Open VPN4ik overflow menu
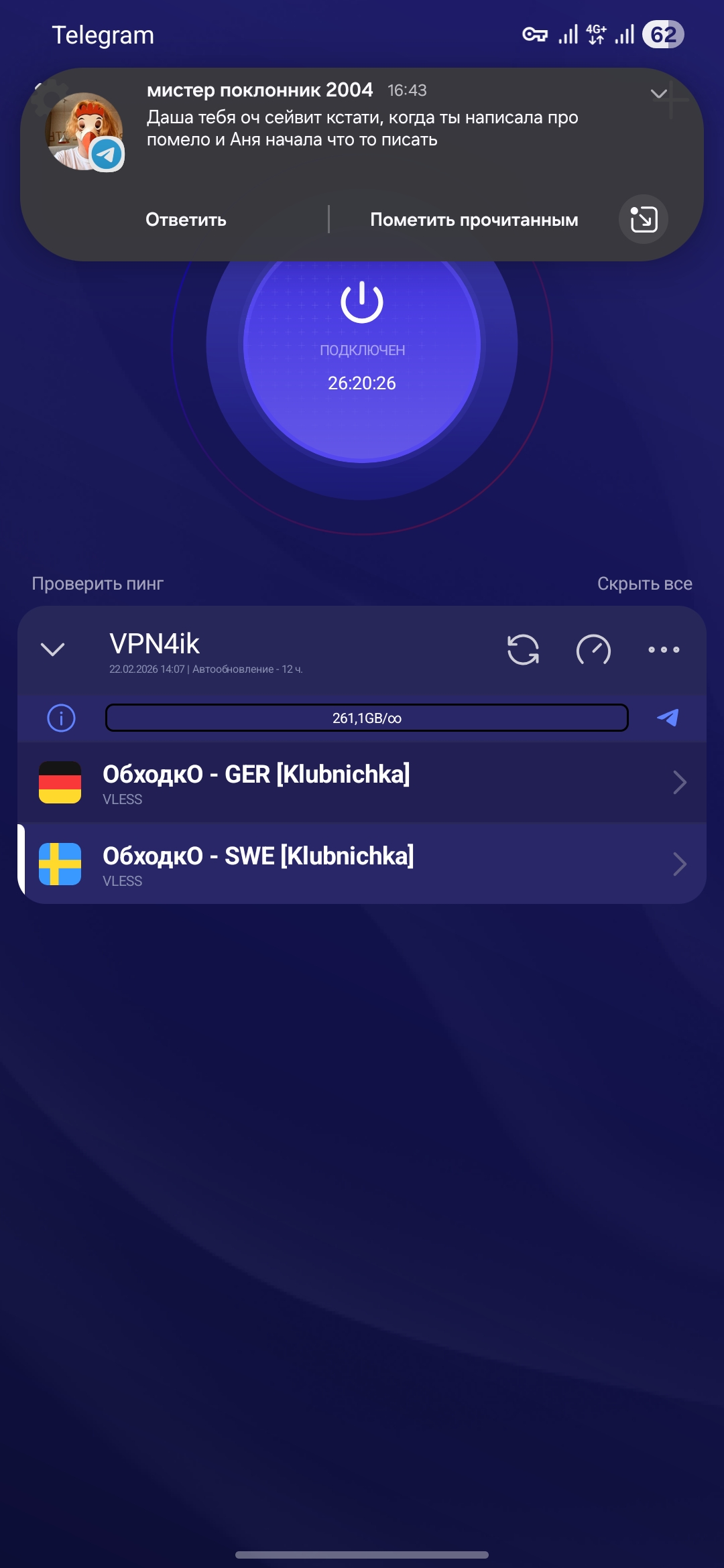Image resolution: width=724 pixels, height=1568 pixels. coord(664,649)
